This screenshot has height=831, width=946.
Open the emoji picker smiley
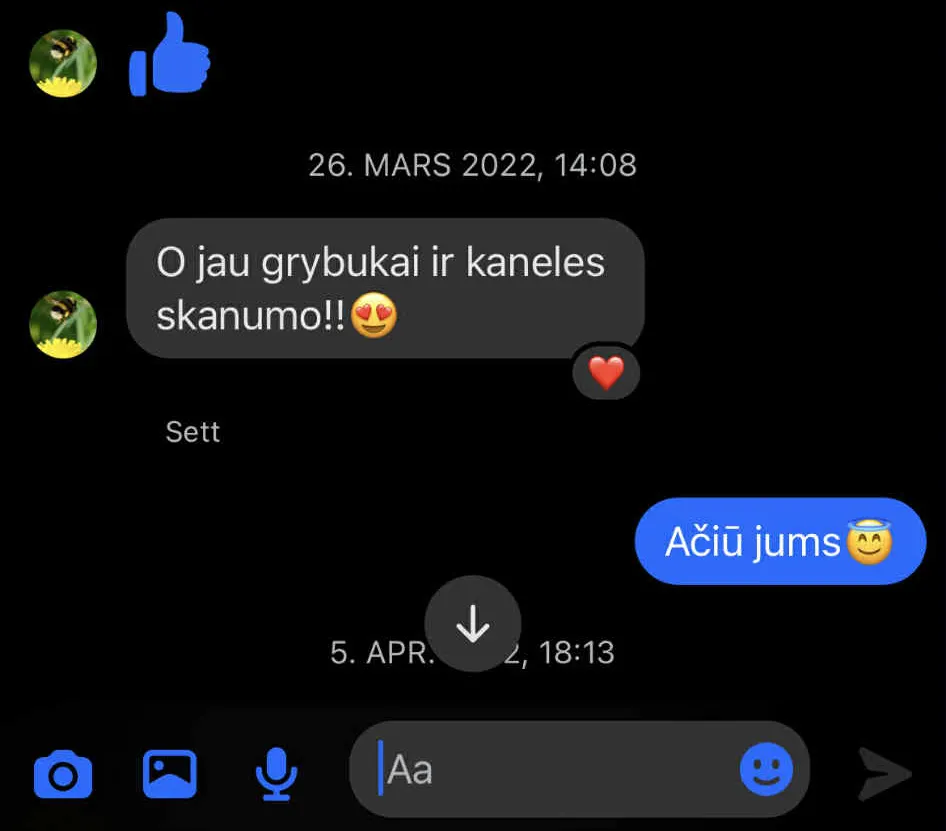tap(766, 770)
